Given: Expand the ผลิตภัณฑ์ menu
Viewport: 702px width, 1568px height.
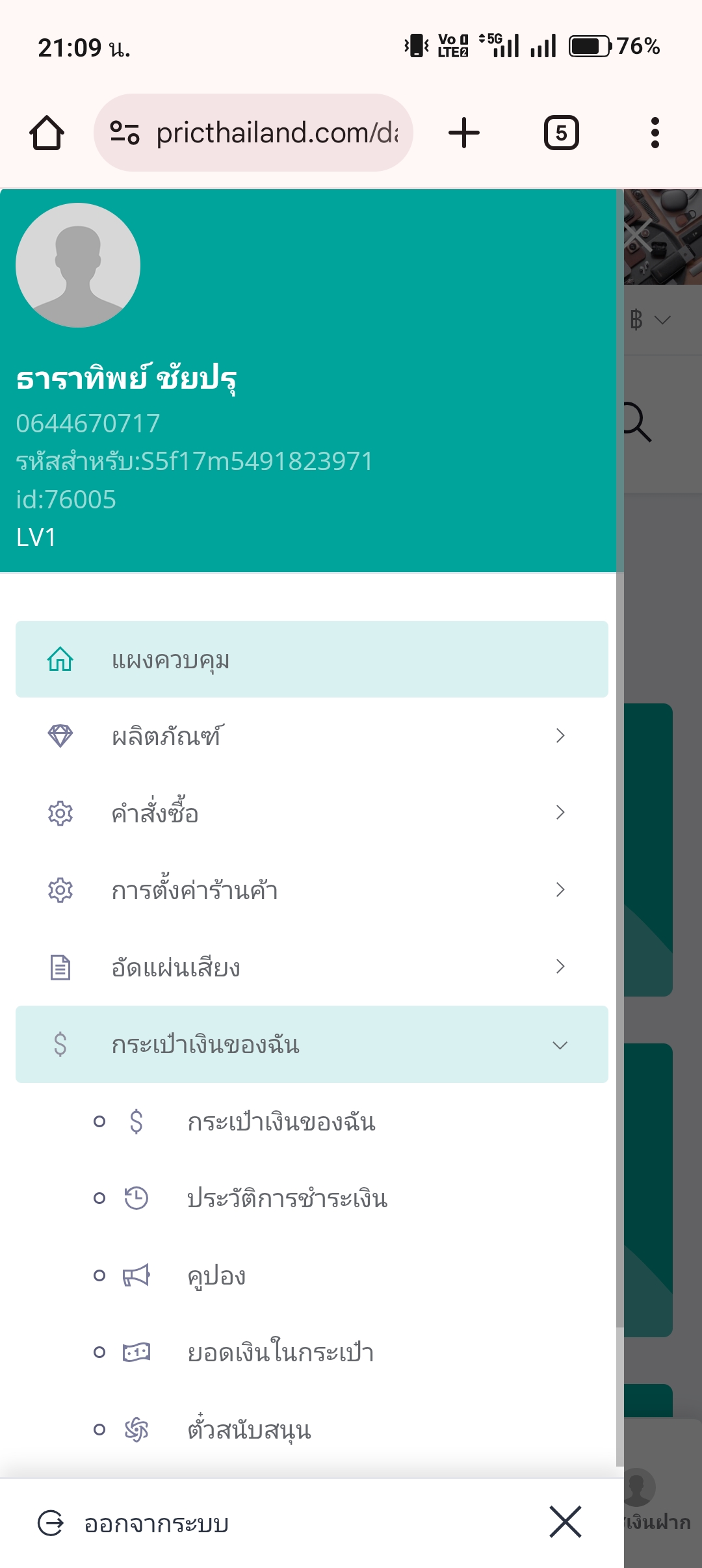Looking at the screenshot, I should pos(312,736).
